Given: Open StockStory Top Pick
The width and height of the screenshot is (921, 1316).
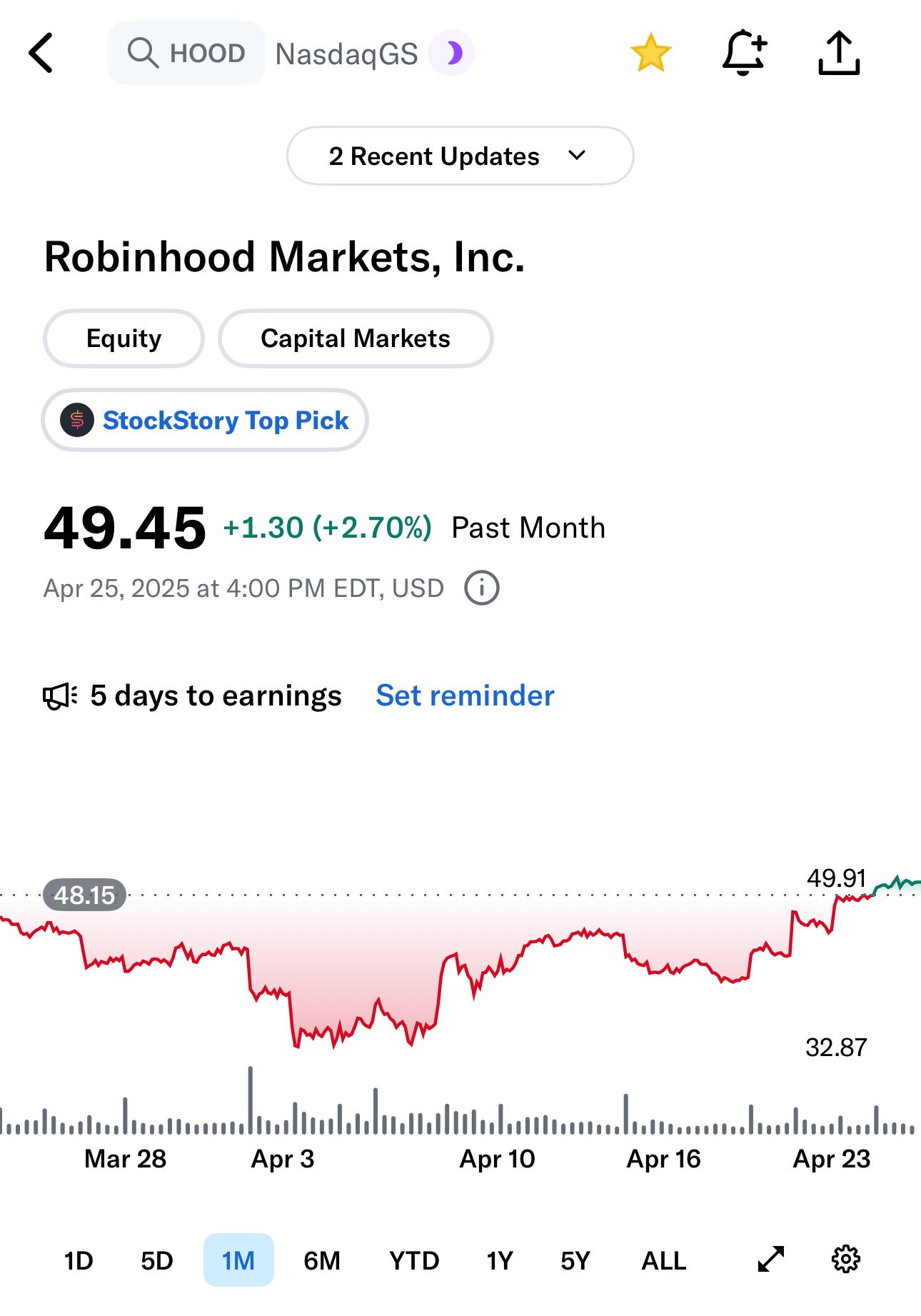Looking at the screenshot, I should coord(205,421).
